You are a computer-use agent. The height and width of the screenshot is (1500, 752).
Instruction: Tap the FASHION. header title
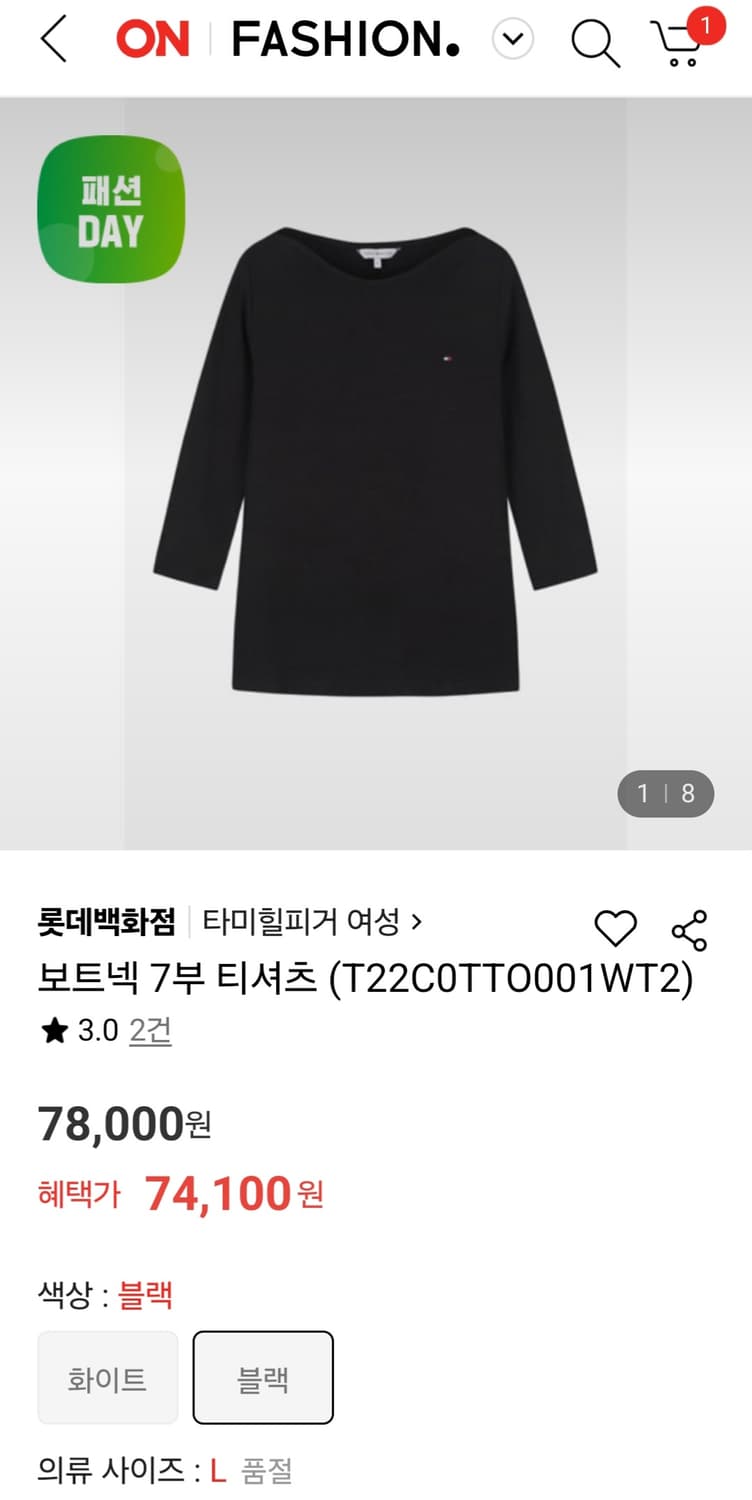click(x=340, y=40)
